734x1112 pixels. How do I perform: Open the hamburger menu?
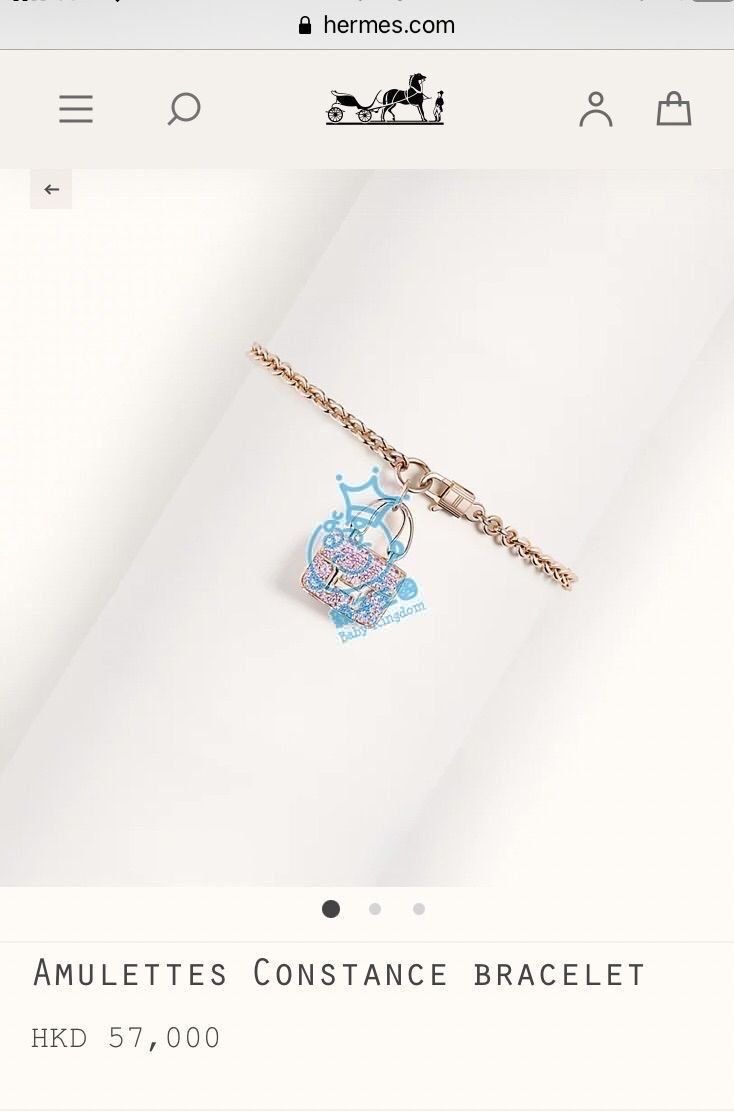tap(76, 109)
